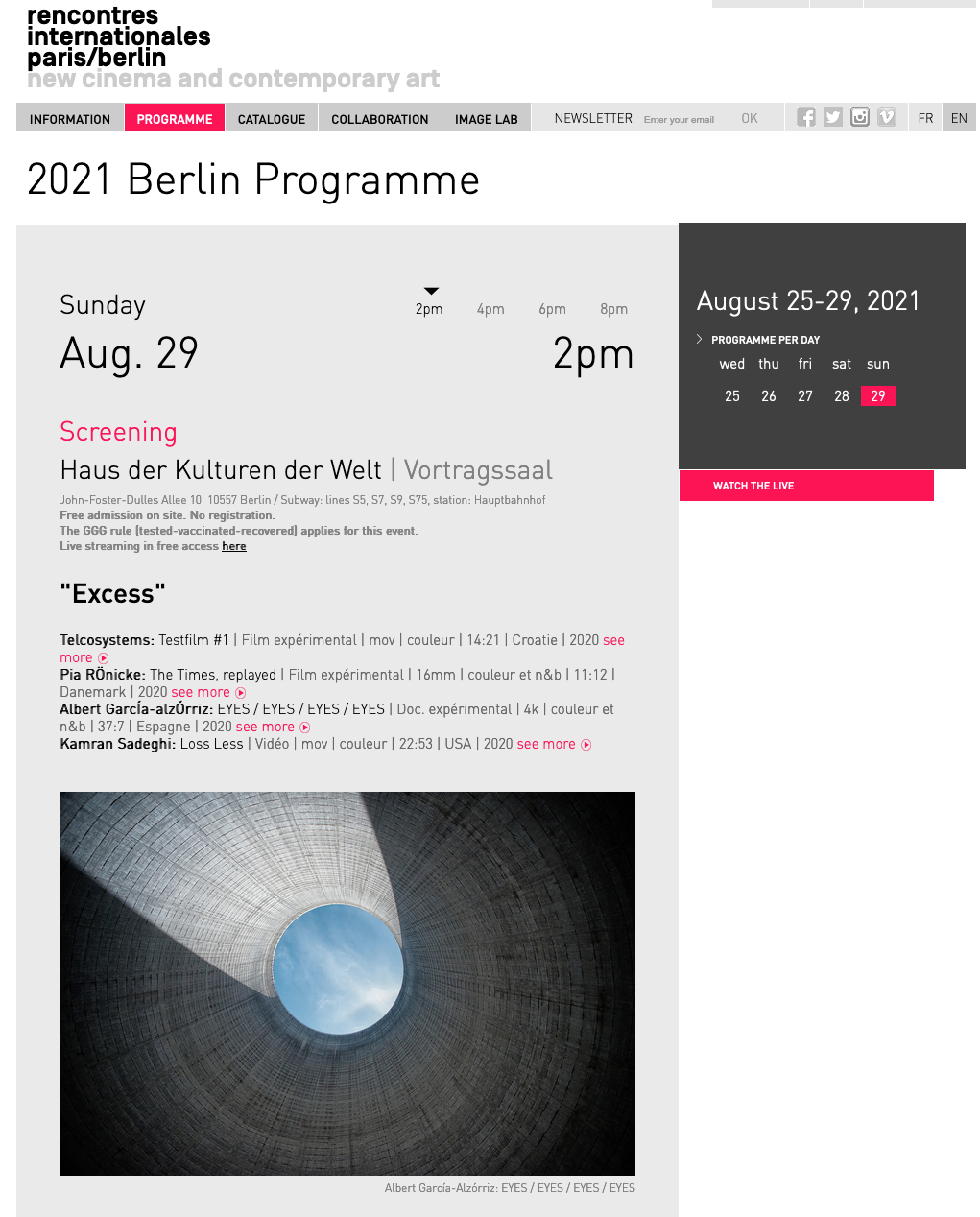This screenshot has height=1217, width=980.
Task: Go to the Collaboration page
Action: click(x=380, y=119)
